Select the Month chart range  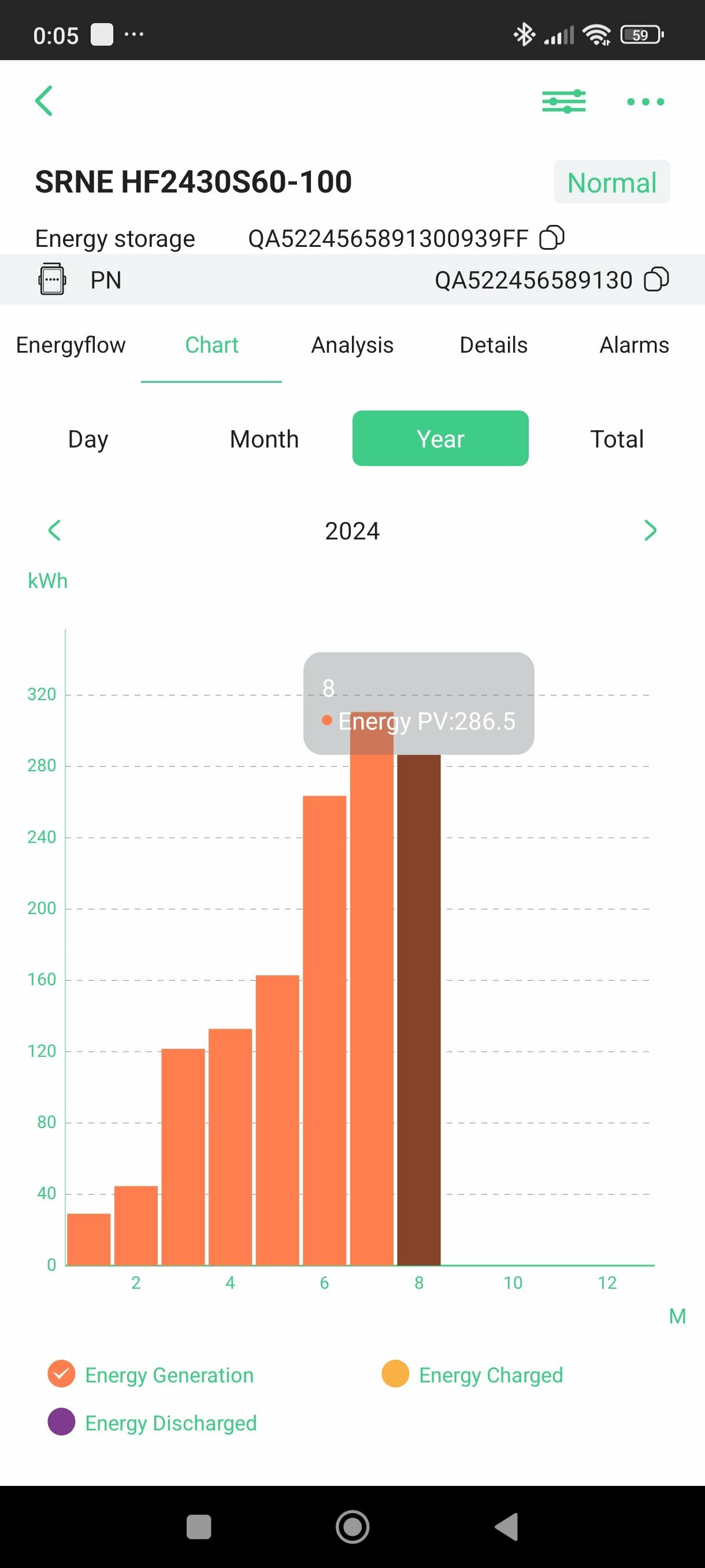[x=265, y=439]
